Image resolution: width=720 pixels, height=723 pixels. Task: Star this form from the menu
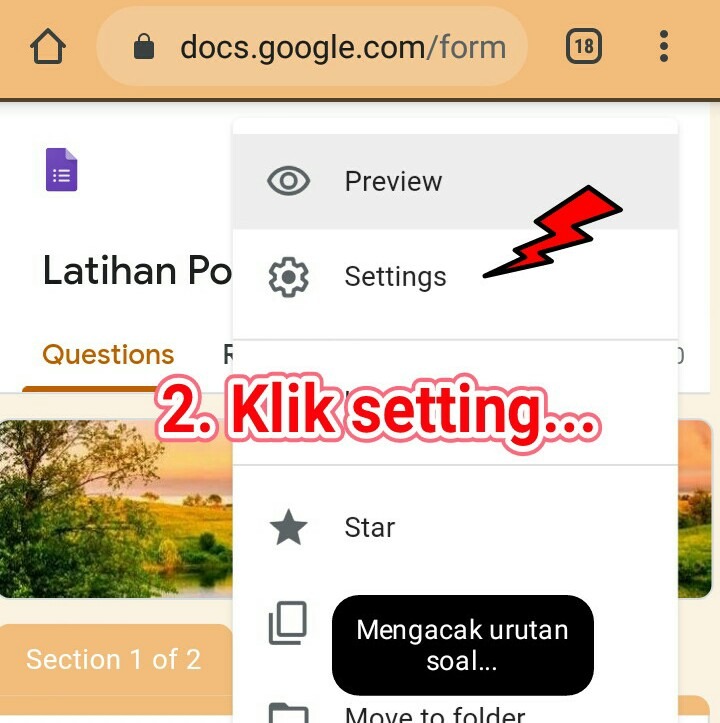point(368,527)
